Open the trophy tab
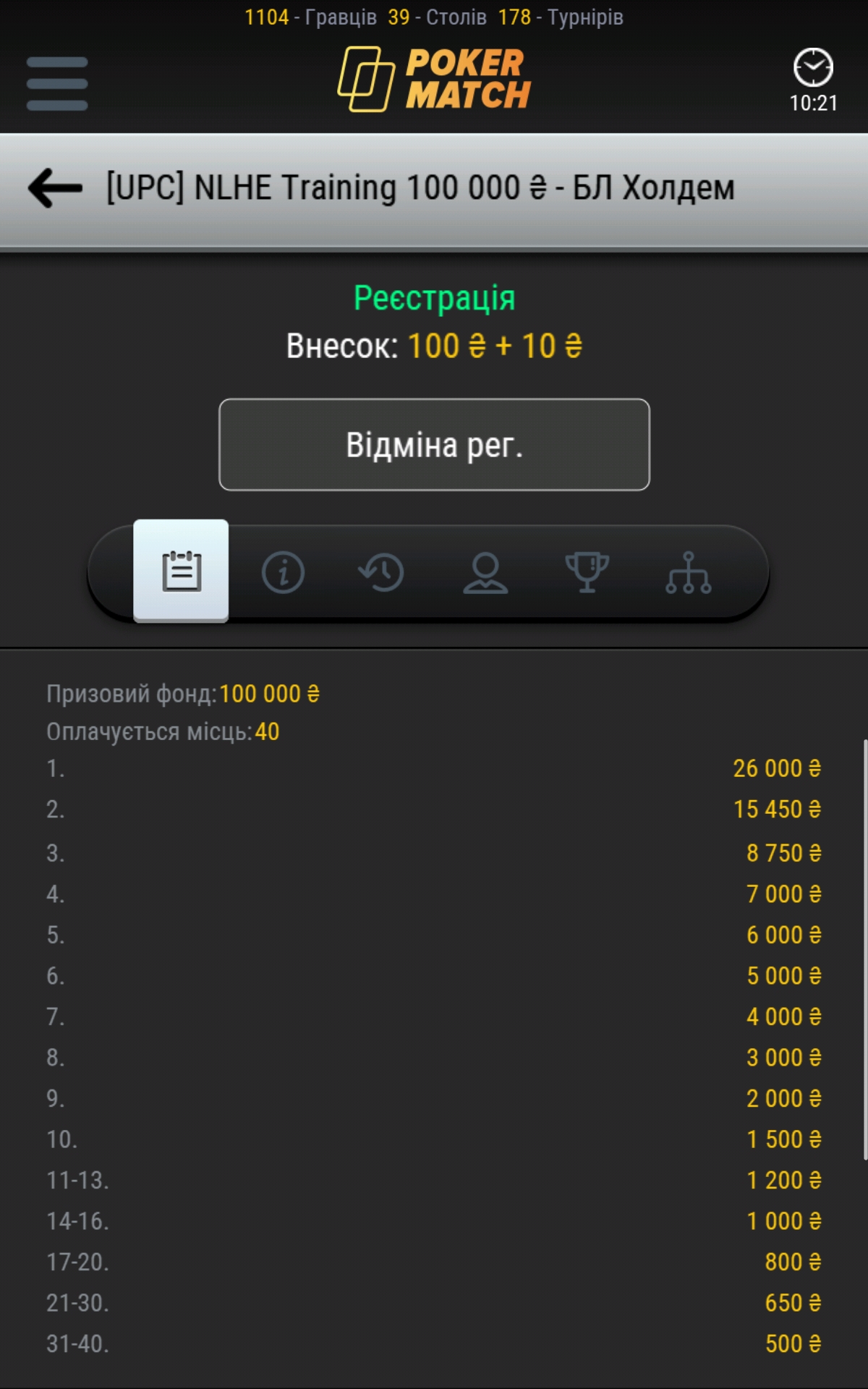 [x=587, y=572]
